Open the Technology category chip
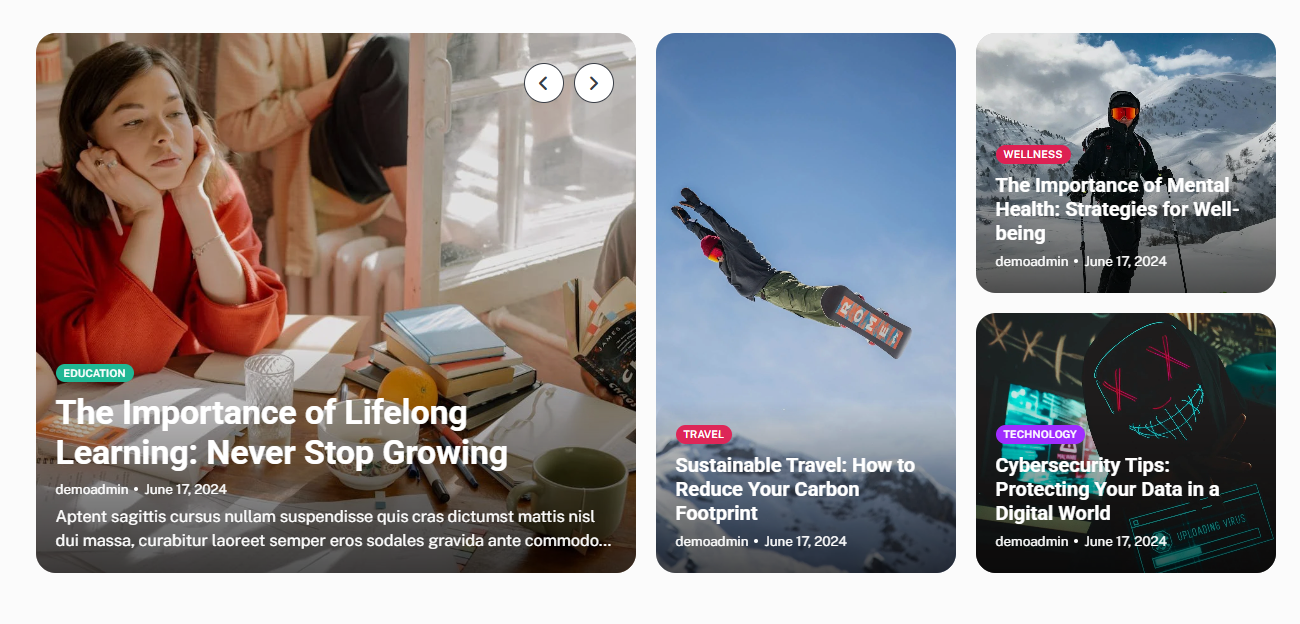 (x=1039, y=434)
